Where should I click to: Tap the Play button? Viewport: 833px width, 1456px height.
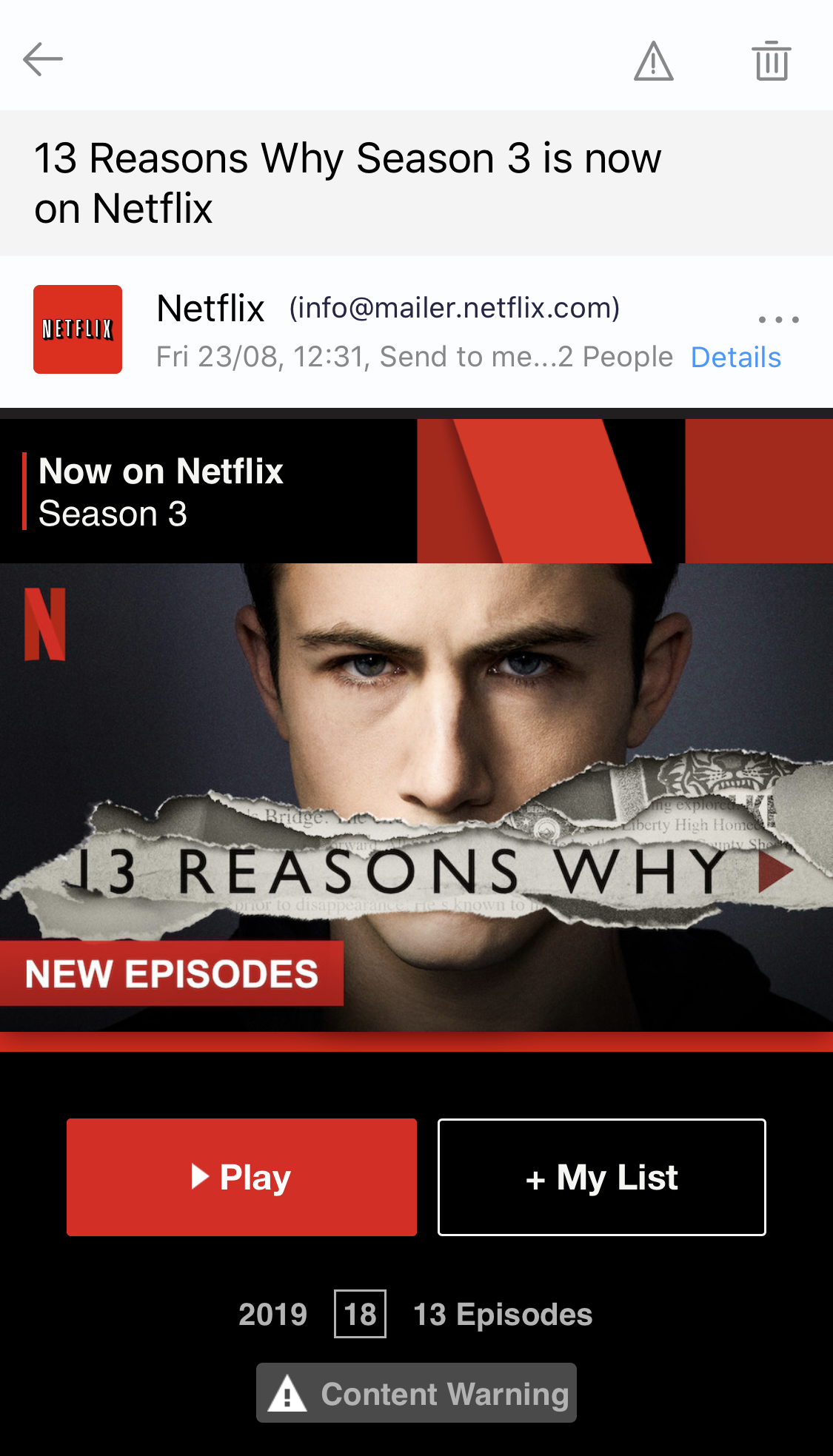pos(241,1177)
